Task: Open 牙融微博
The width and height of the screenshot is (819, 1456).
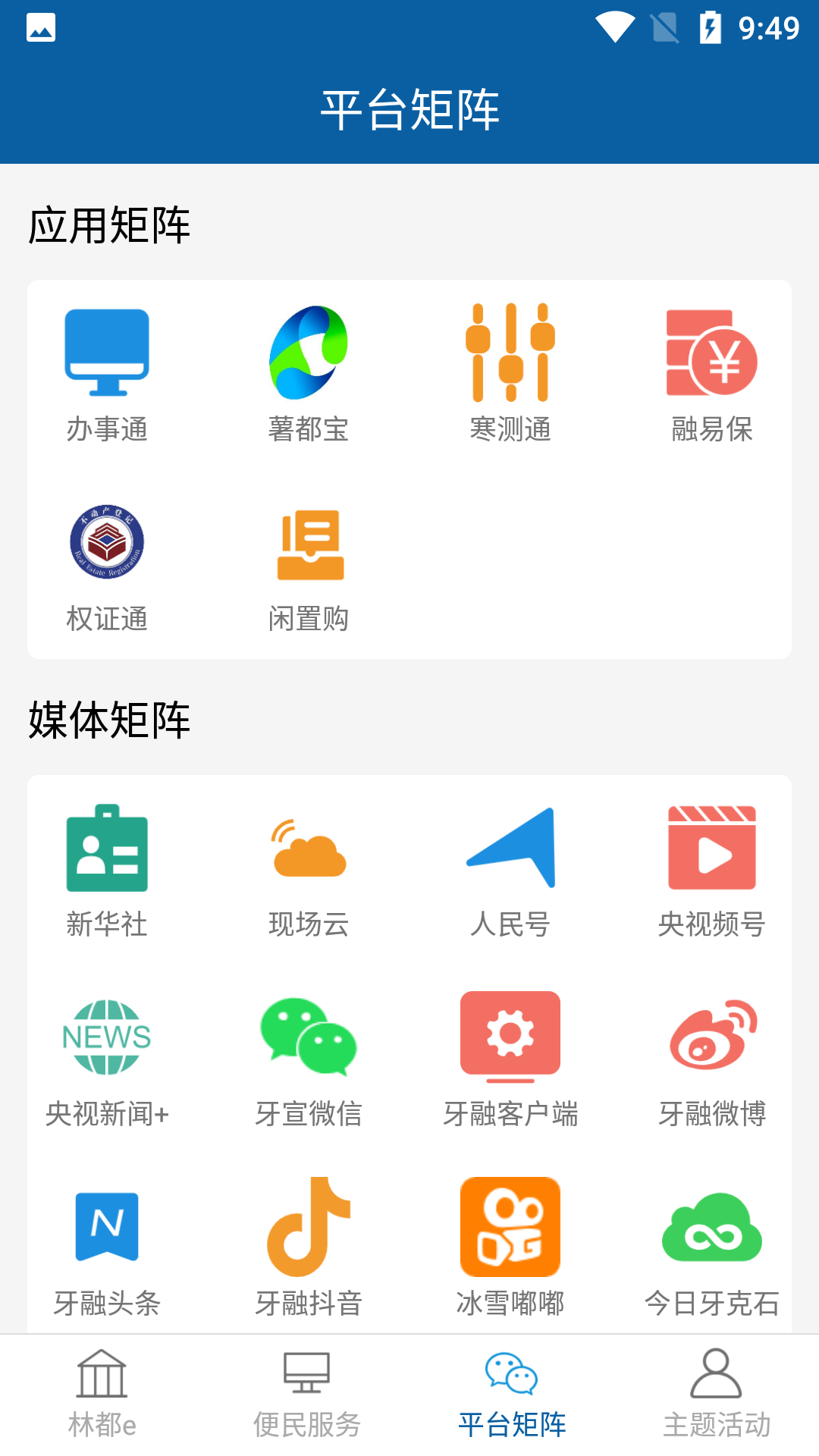Action: coord(712,1059)
